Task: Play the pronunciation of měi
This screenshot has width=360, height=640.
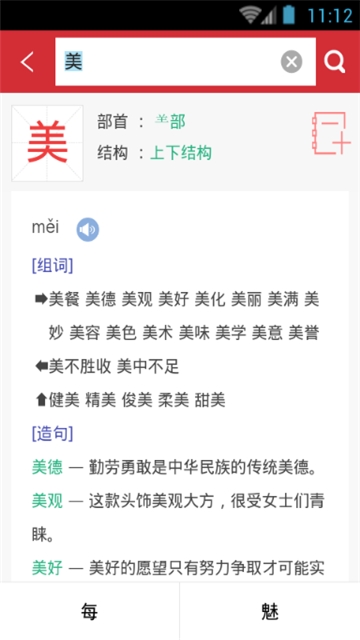Action: [88, 229]
